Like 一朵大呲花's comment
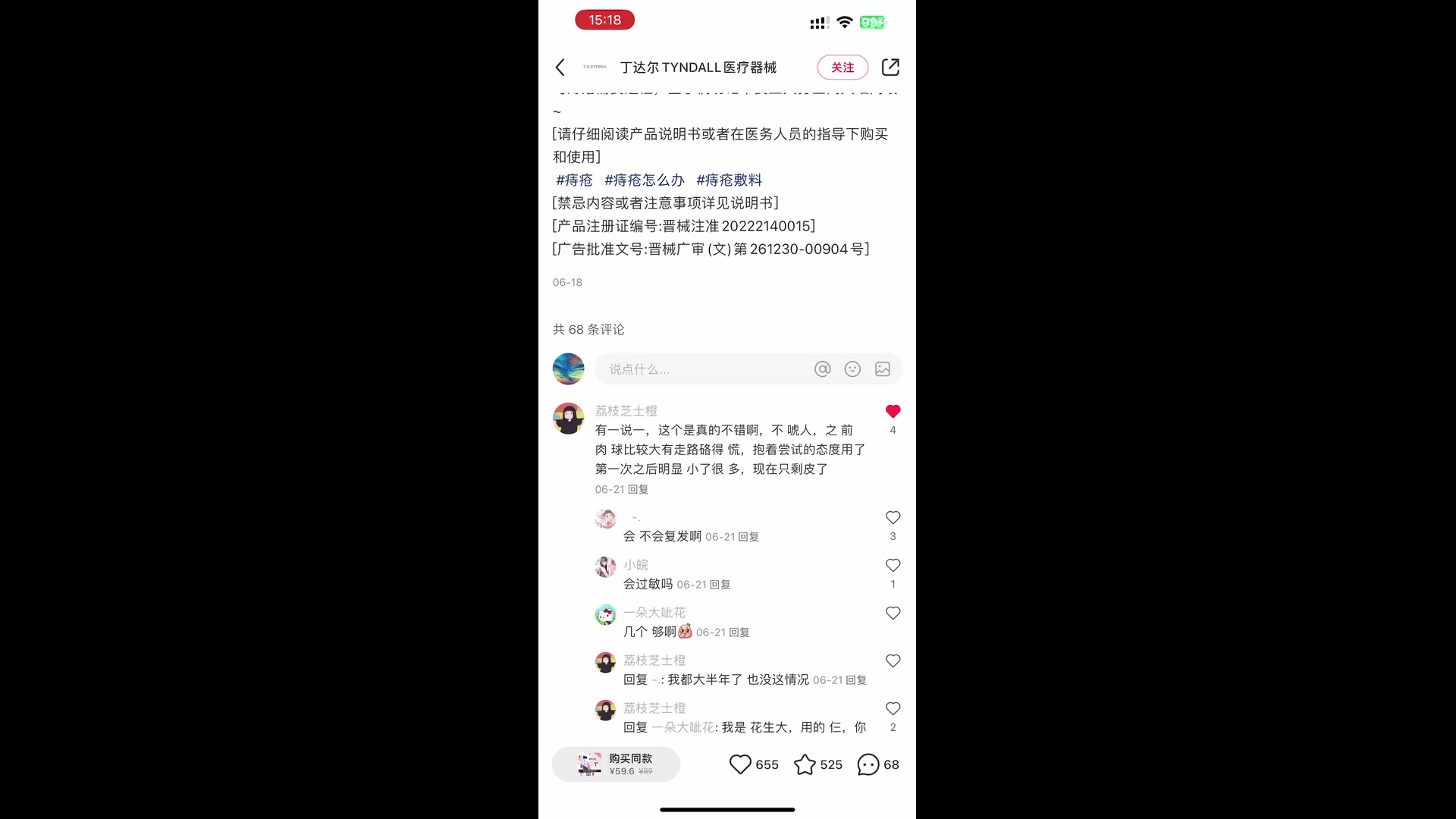Image resolution: width=1456 pixels, height=819 pixels. coord(893,613)
